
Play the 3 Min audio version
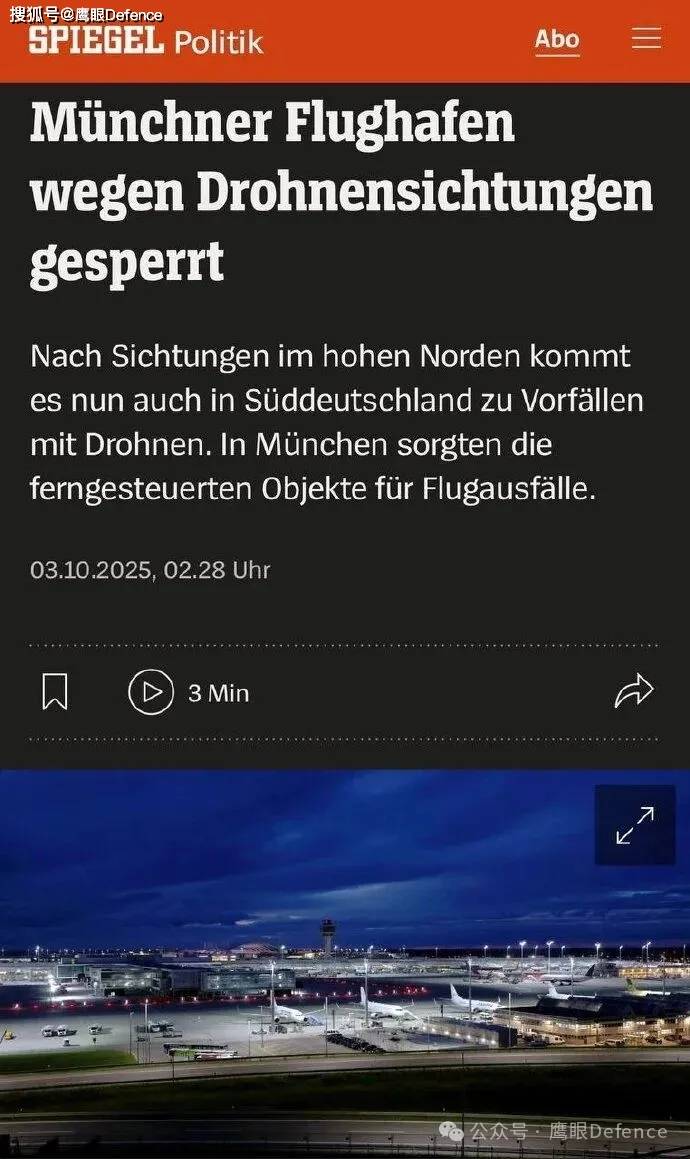(151, 692)
